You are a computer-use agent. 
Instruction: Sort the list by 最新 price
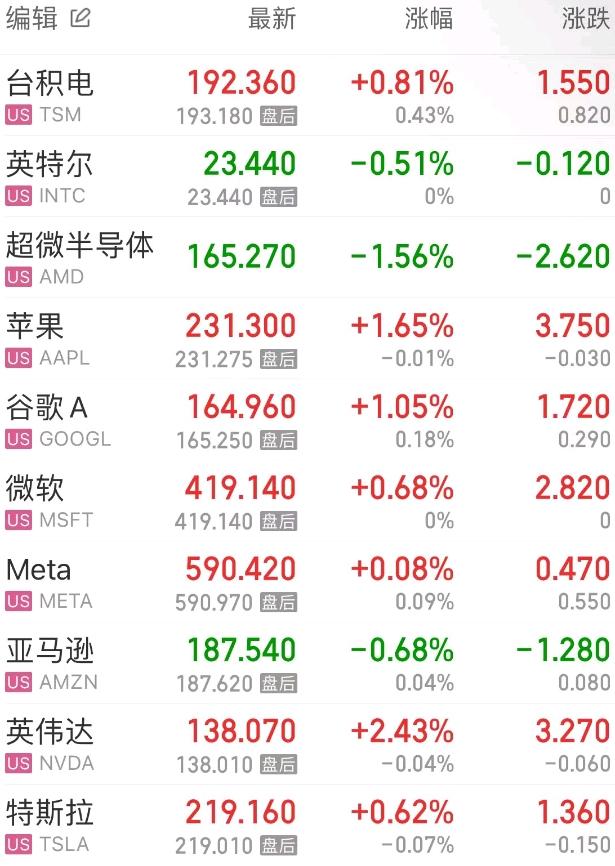(x=272, y=19)
